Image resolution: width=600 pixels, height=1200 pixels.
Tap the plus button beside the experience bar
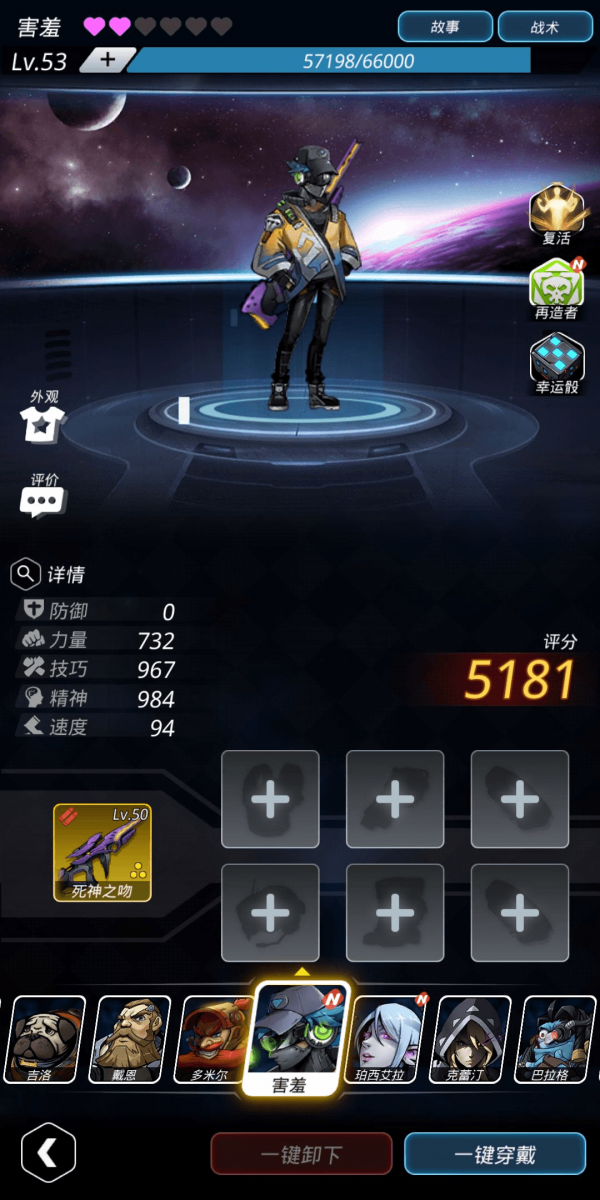coord(107,60)
